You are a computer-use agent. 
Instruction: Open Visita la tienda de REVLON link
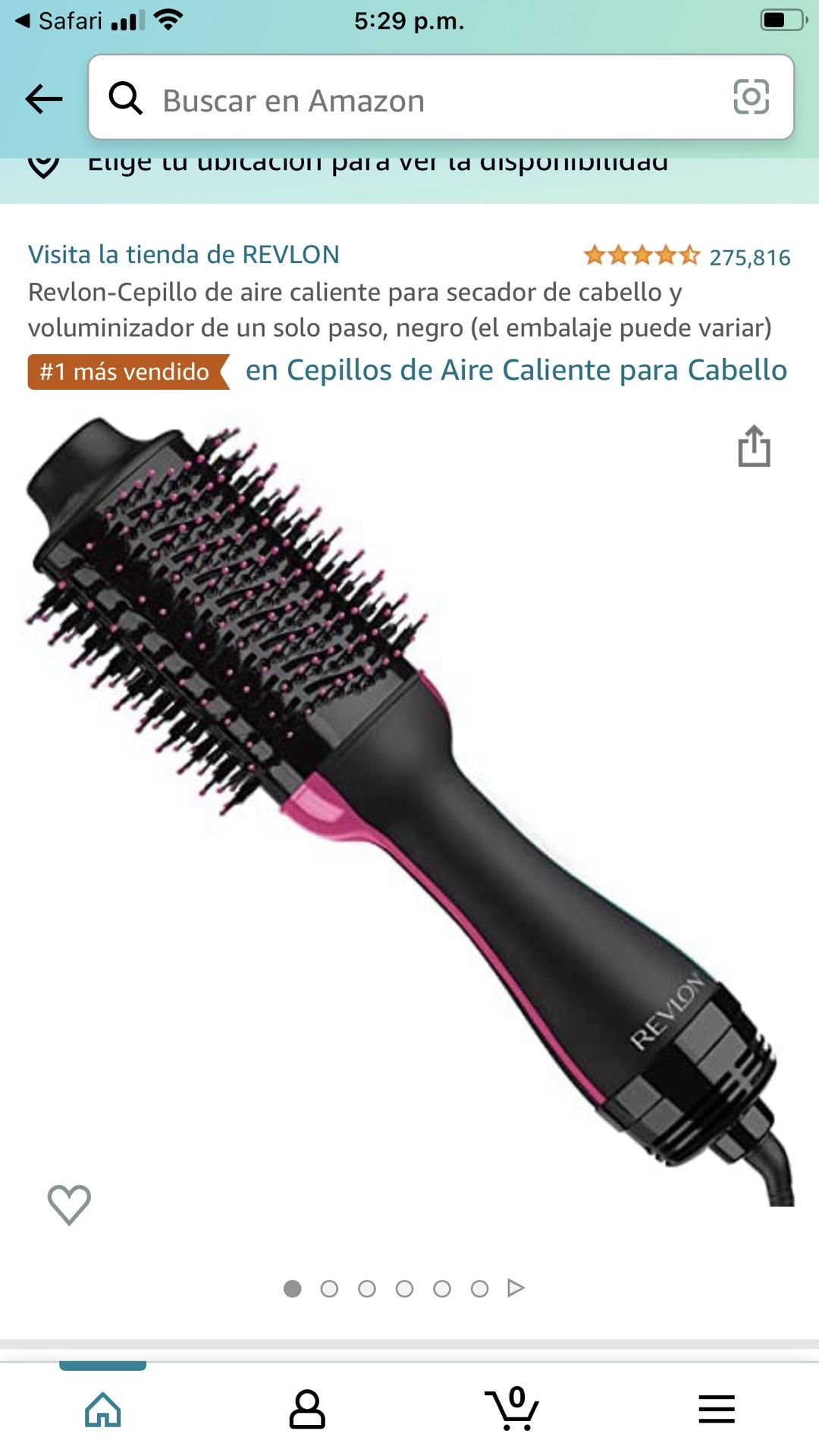click(184, 255)
